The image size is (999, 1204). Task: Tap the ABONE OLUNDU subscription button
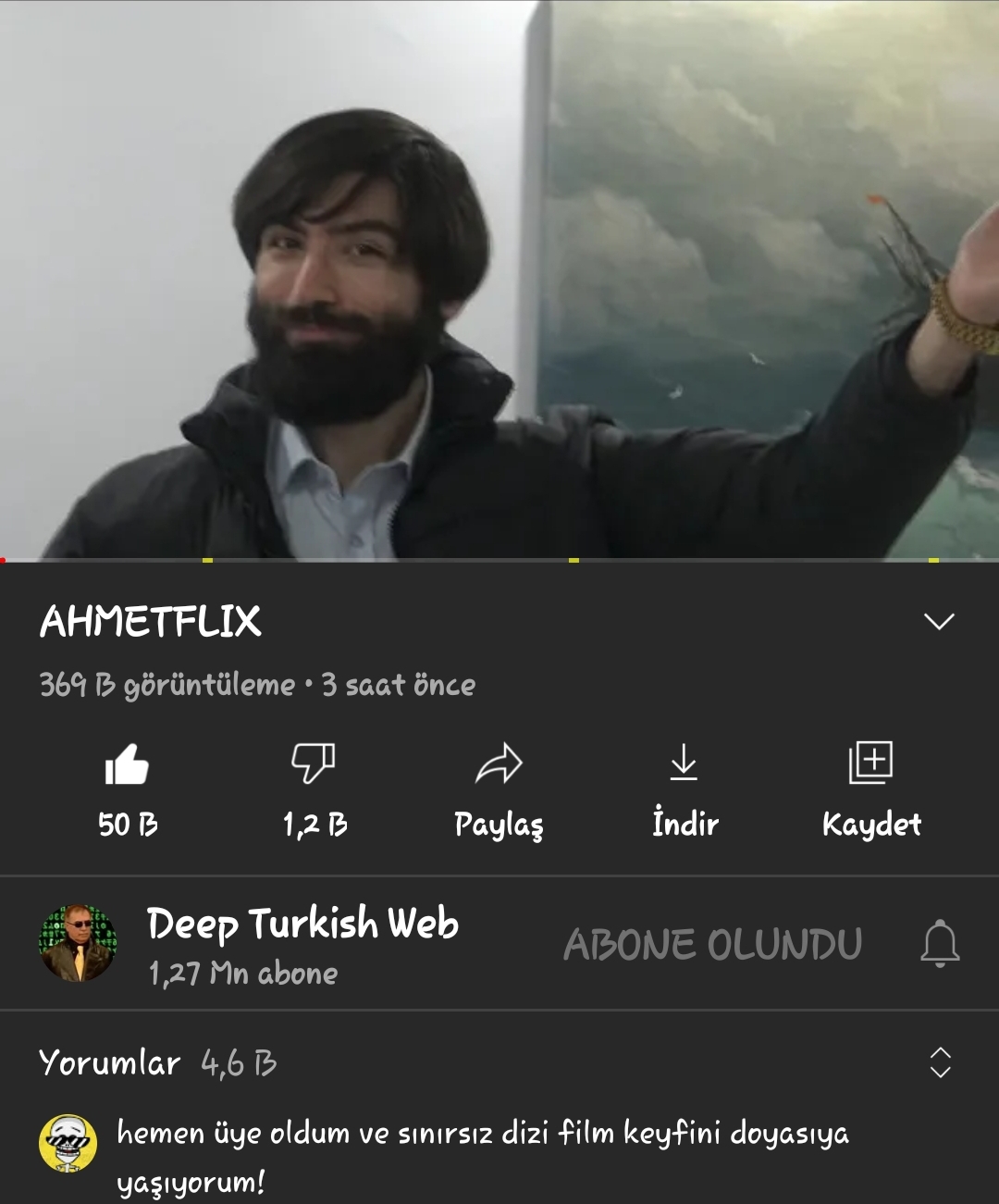(712, 944)
